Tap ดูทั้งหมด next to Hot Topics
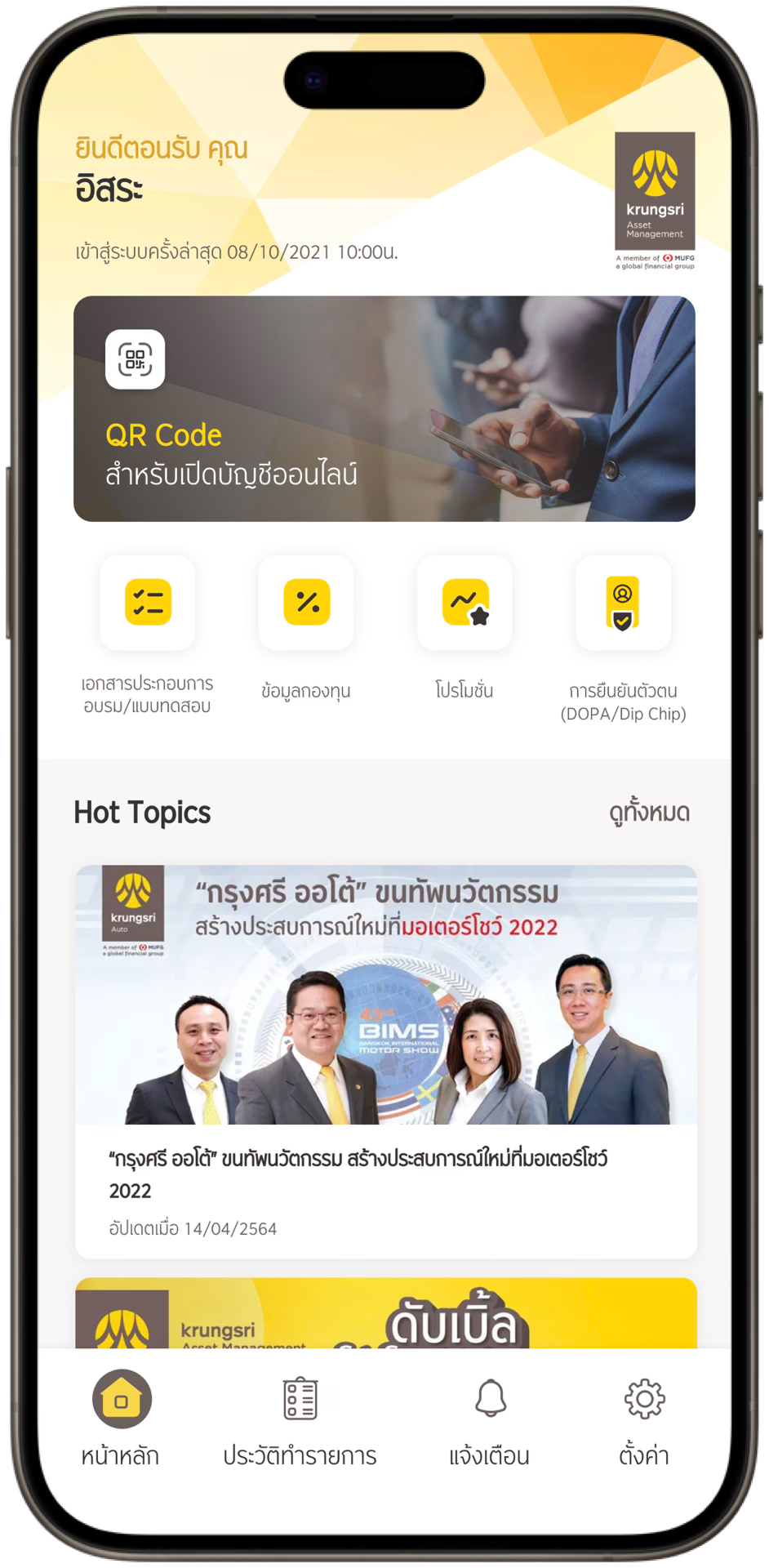Screen dimensions: 769x1568 coord(649,813)
